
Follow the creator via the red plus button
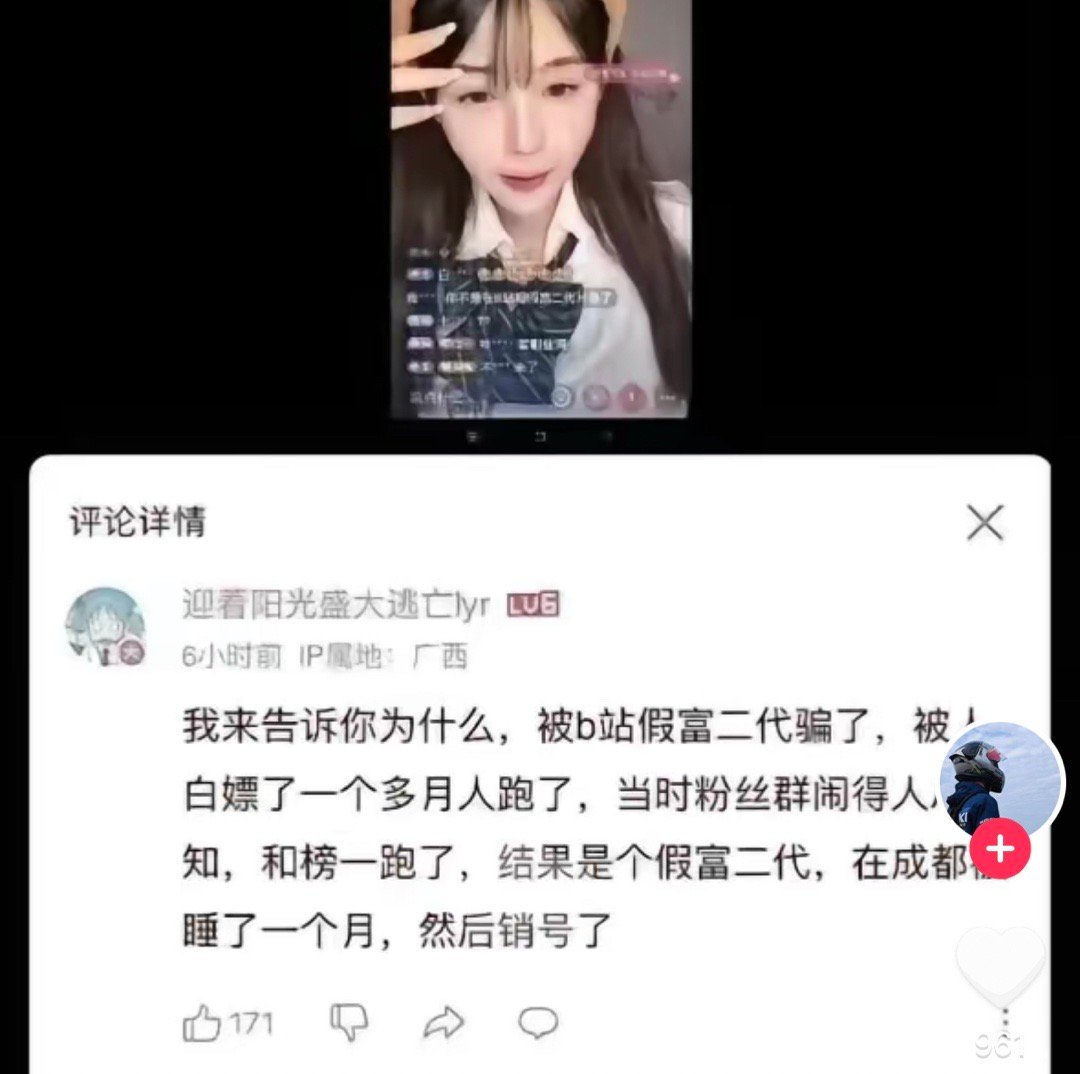pyautogui.click(x=1001, y=850)
